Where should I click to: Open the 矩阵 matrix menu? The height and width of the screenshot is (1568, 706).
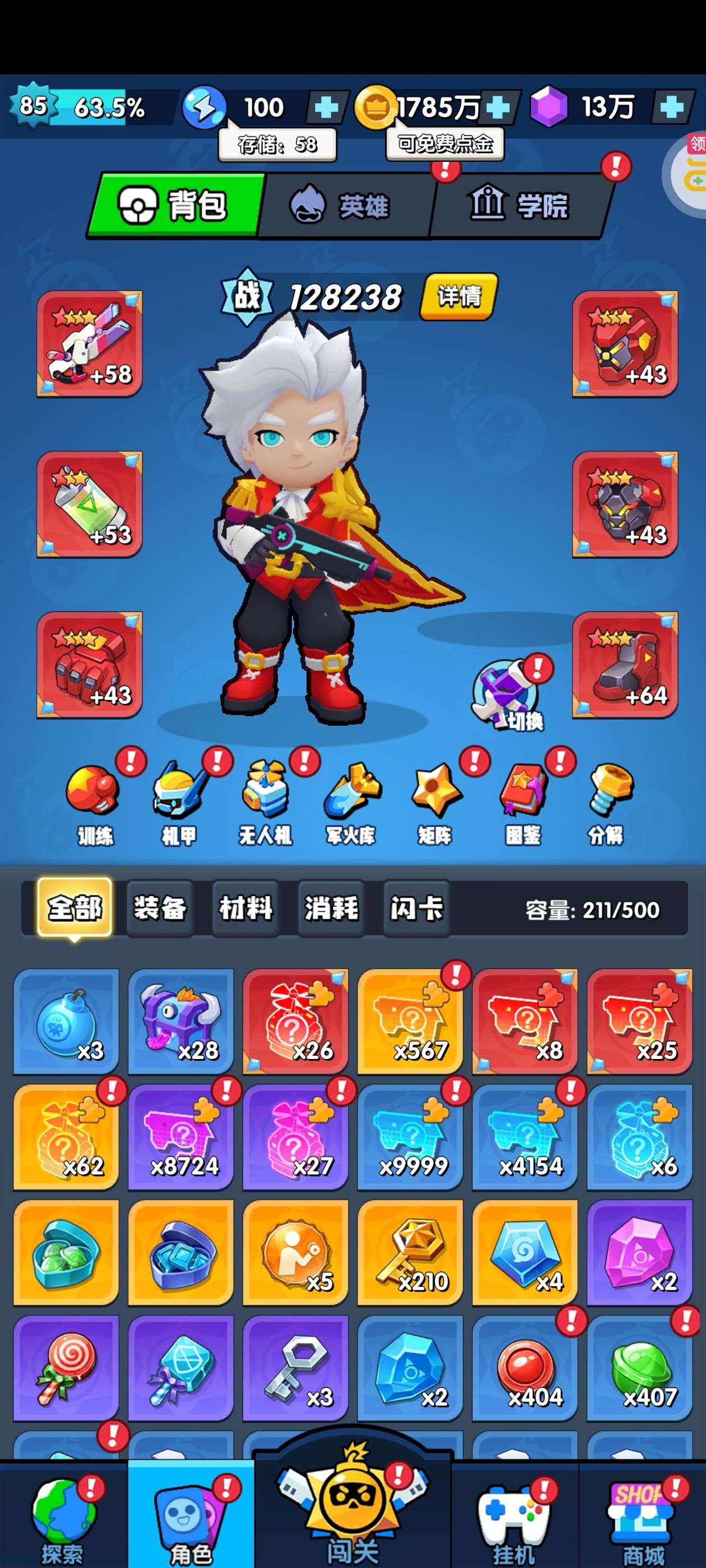pyautogui.click(x=435, y=804)
